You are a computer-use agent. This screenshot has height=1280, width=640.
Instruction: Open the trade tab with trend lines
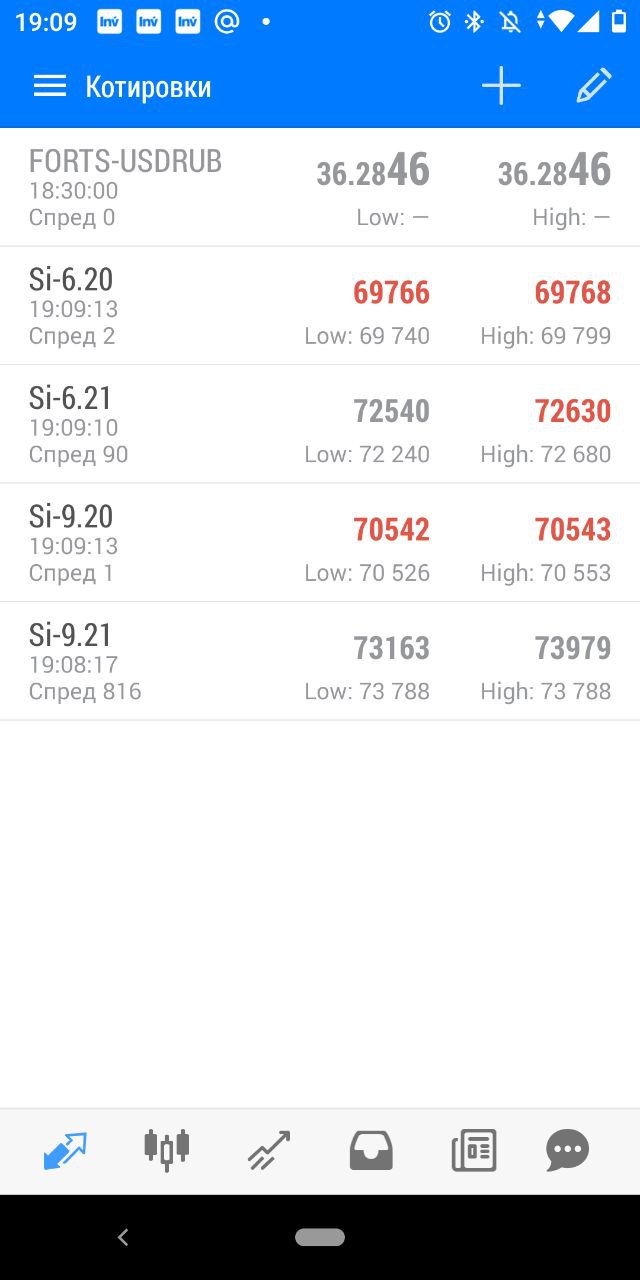pos(269,1151)
